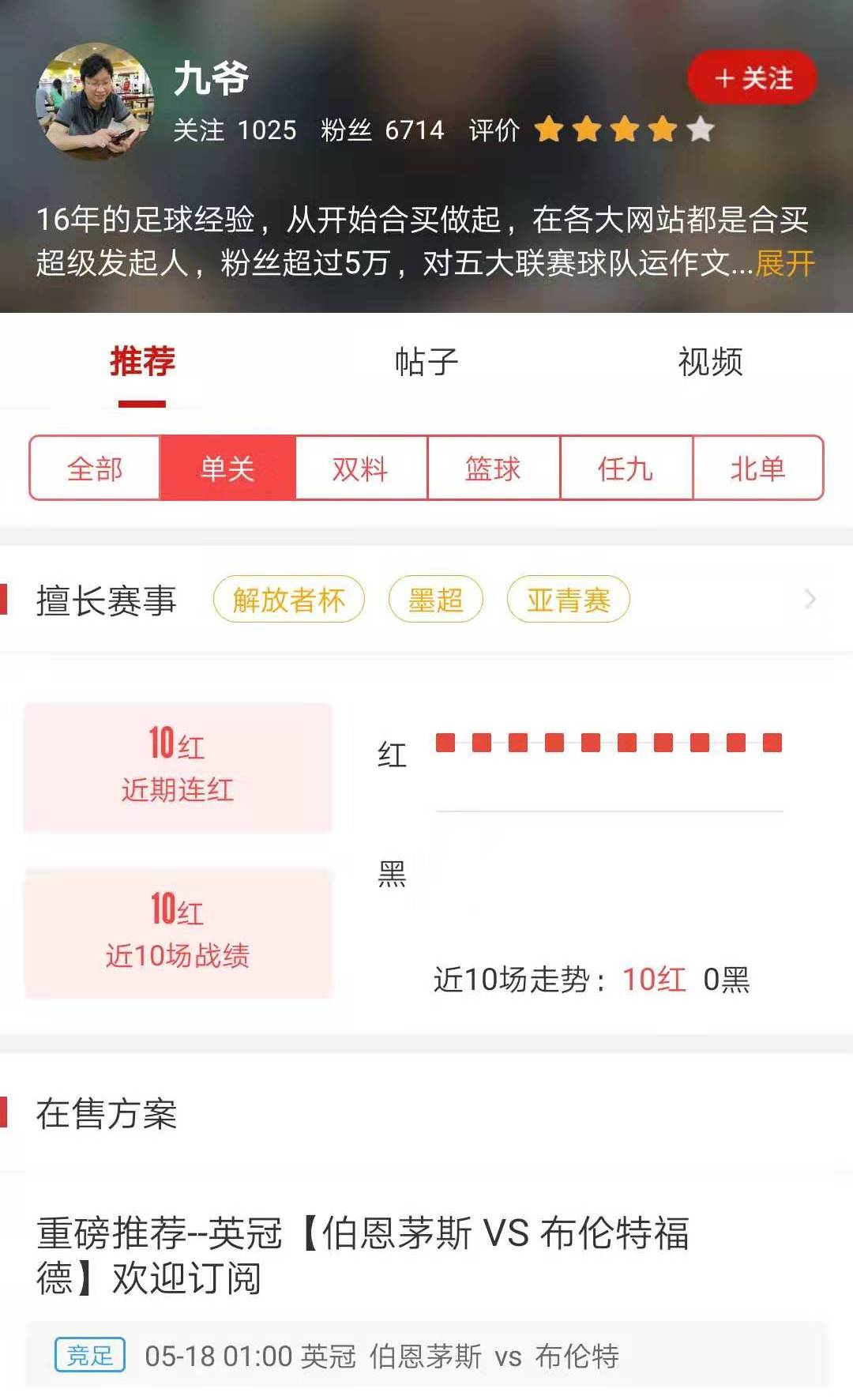The height and width of the screenshot is (1400, 853).
Task: Open the 伯恩茅斯 VS 布伦特福德 recommendation
Action: 363,1255
